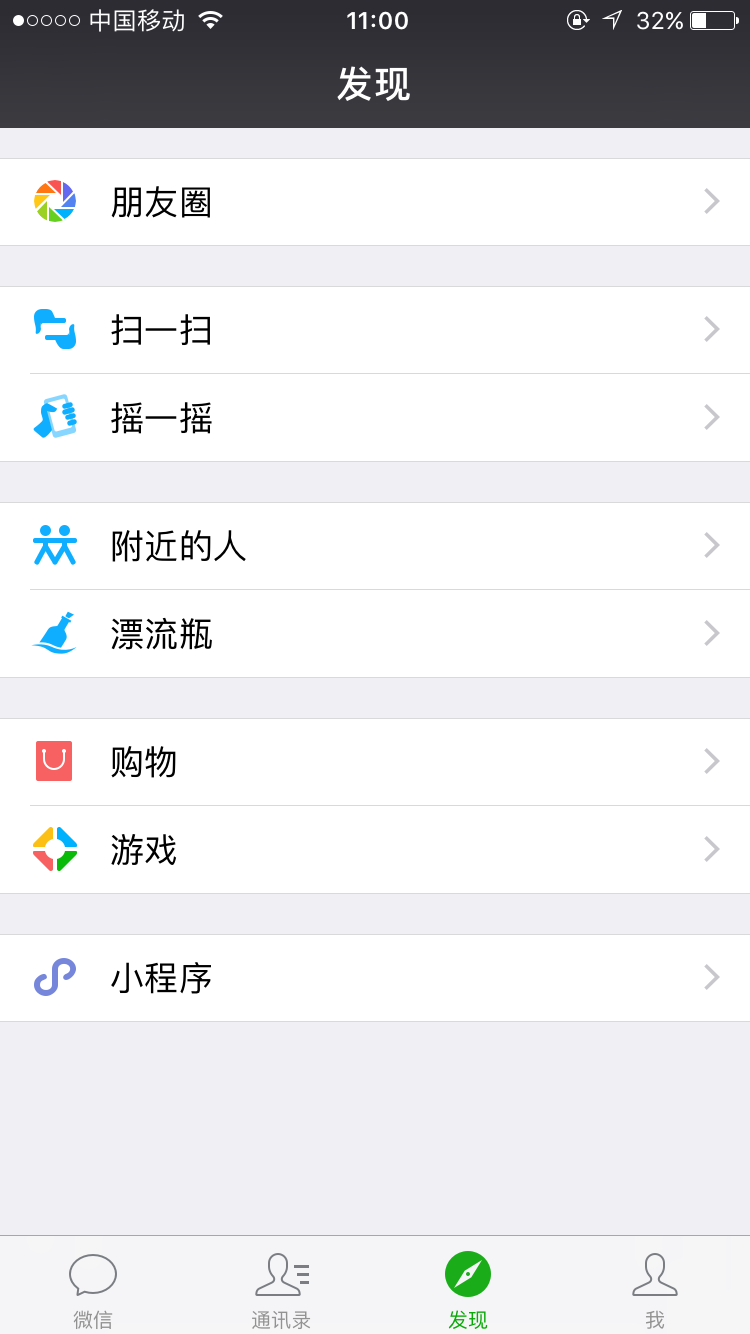Open 小程序 mini programs
750x1334 pixels.
click(x=375, y=978)
